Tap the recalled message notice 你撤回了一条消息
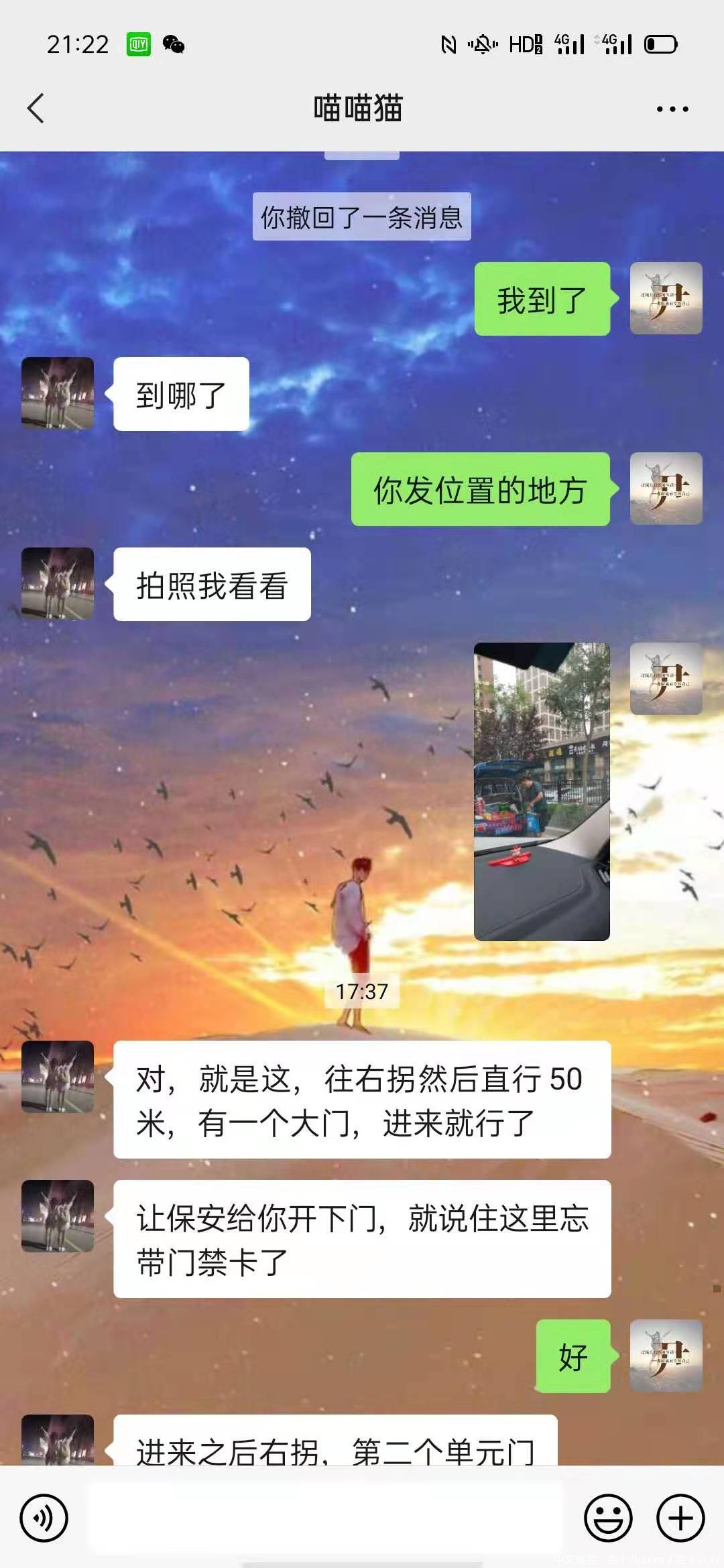The height and width of the screenshot is (1568, 724). pos(361,216)
